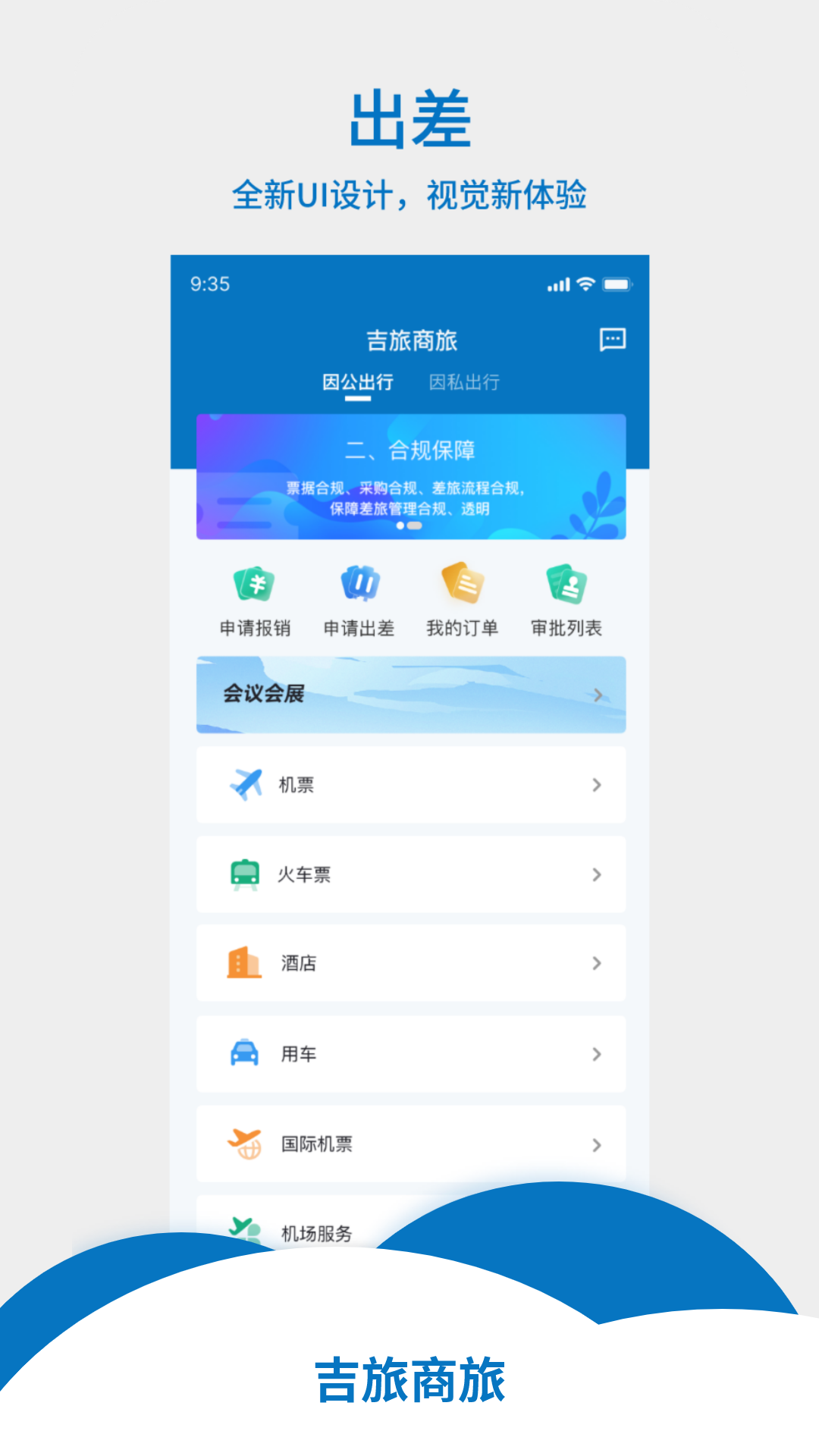This screenshot has height=1456, width=819.
Task: Expand the 会议会展 section chevron
Action: 598,694
